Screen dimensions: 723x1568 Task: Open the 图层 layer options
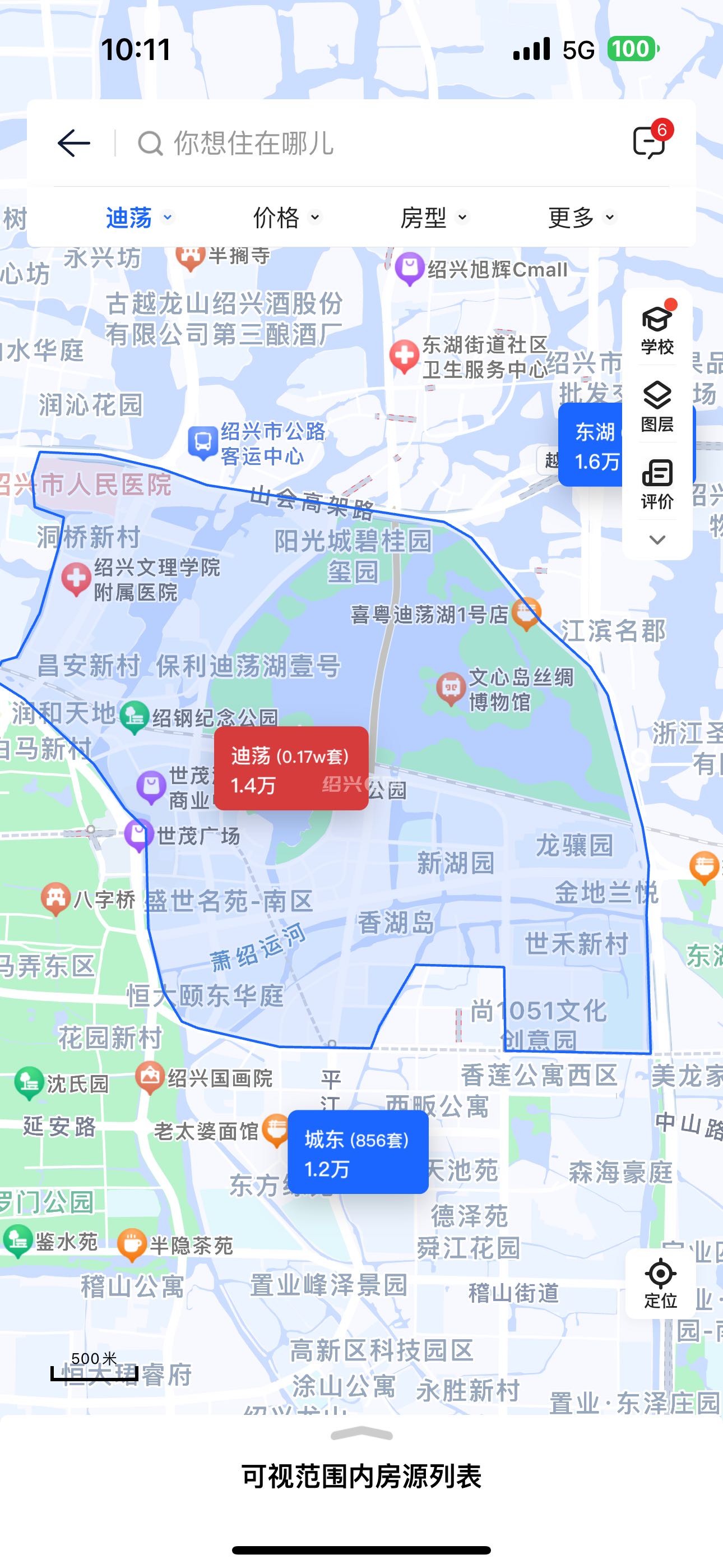pos(657,407)
